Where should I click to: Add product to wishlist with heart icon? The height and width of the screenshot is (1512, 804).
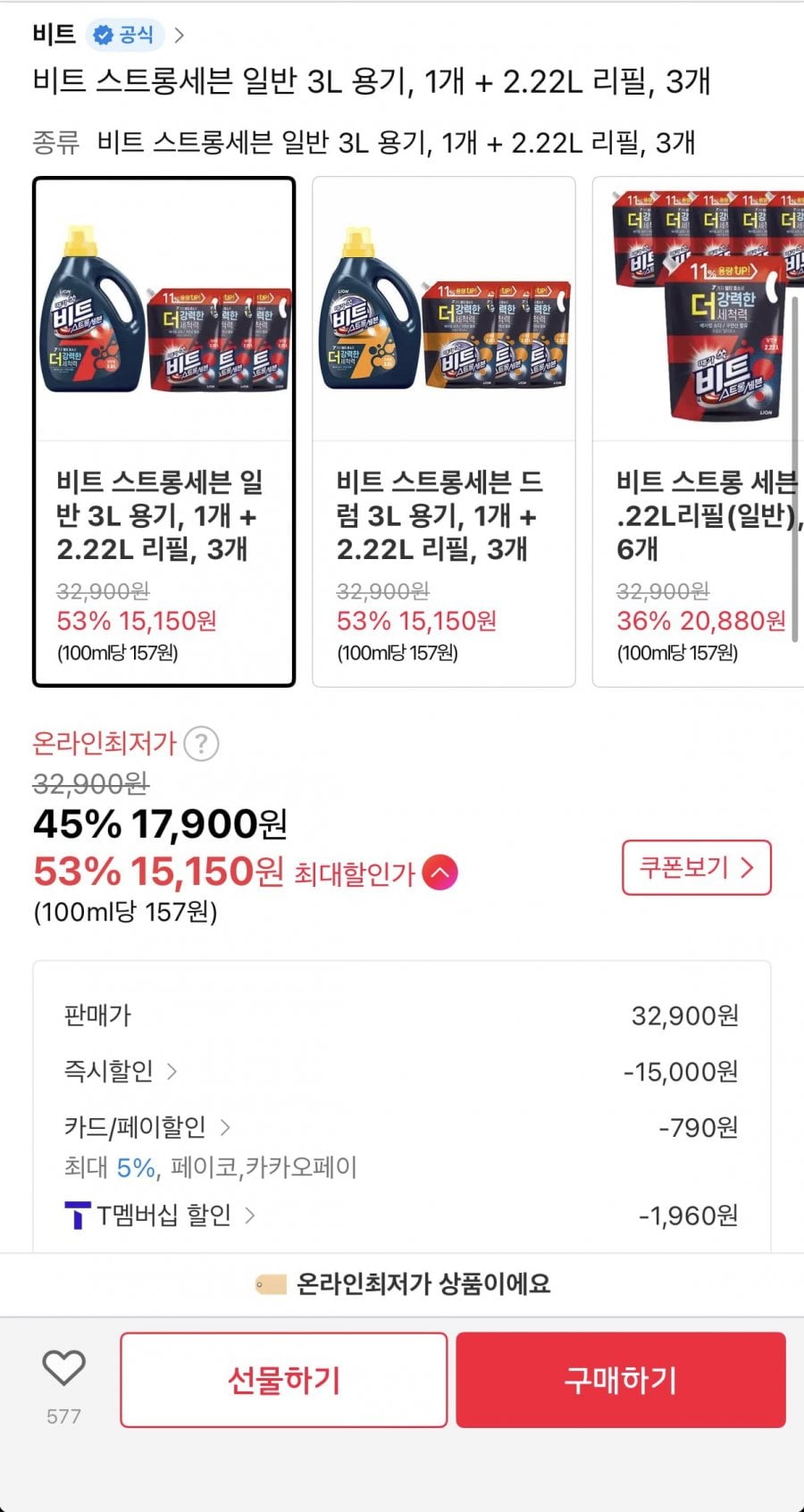click(x=63, y=1368)
